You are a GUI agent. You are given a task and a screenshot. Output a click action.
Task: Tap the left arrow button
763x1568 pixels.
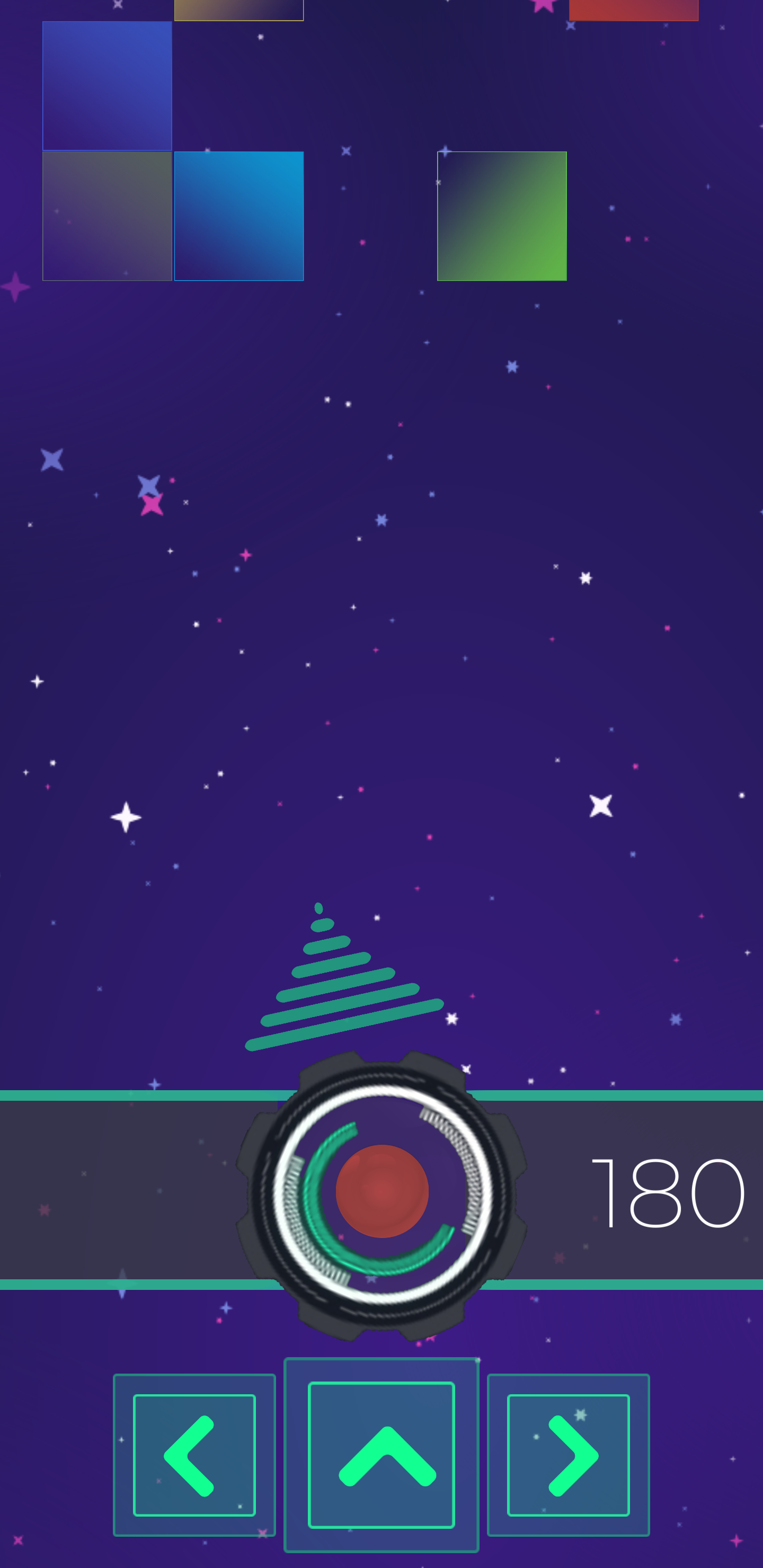tap(194, 1454)
